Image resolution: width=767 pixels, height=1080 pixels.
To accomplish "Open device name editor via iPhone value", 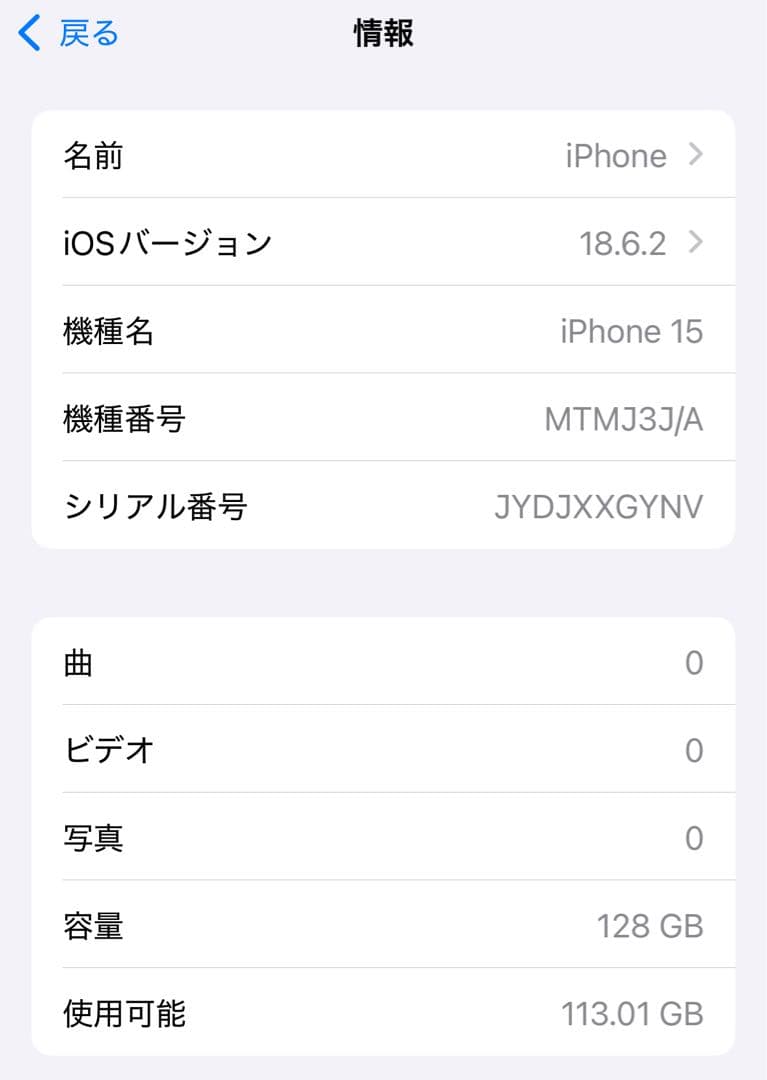I will (616, 155).
